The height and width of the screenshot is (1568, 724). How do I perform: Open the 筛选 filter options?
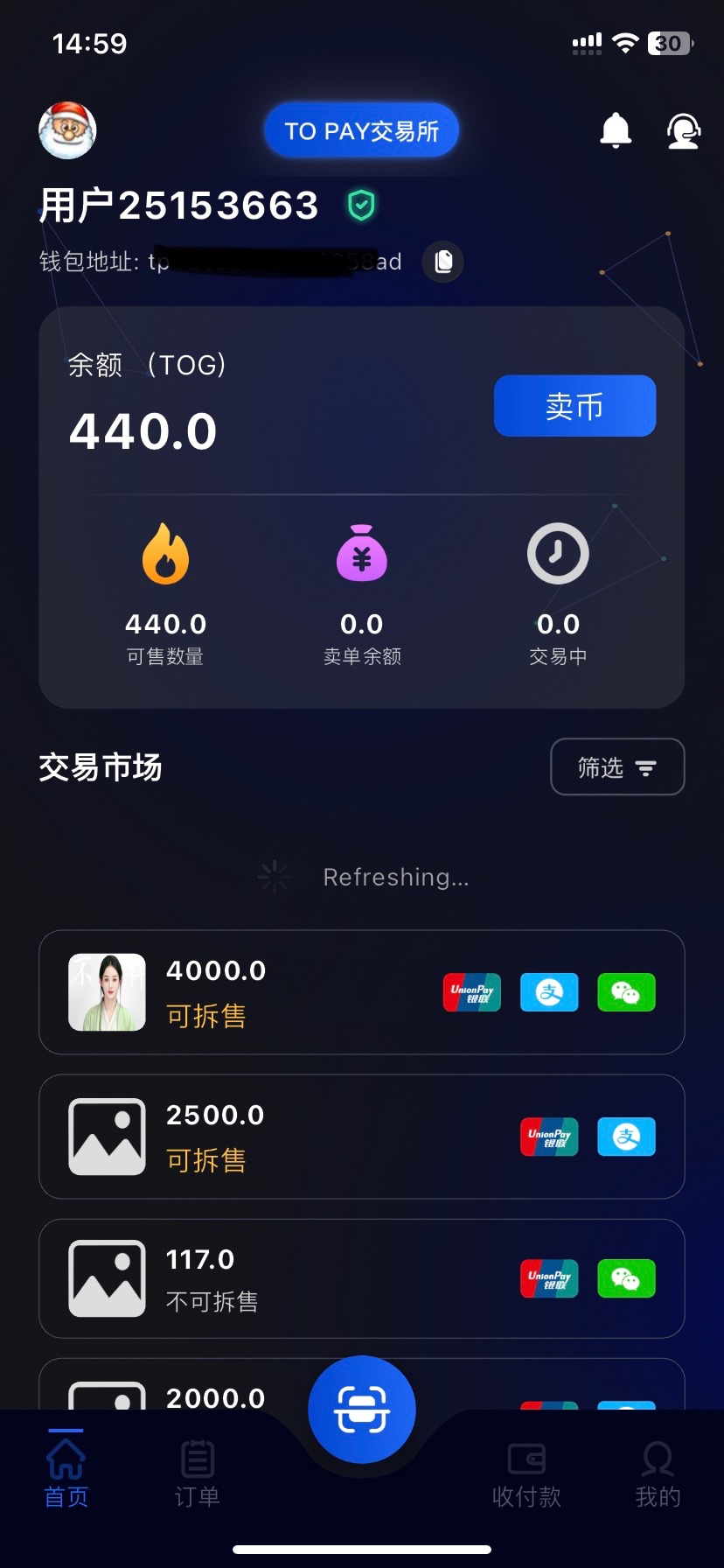tap(616, 767)
